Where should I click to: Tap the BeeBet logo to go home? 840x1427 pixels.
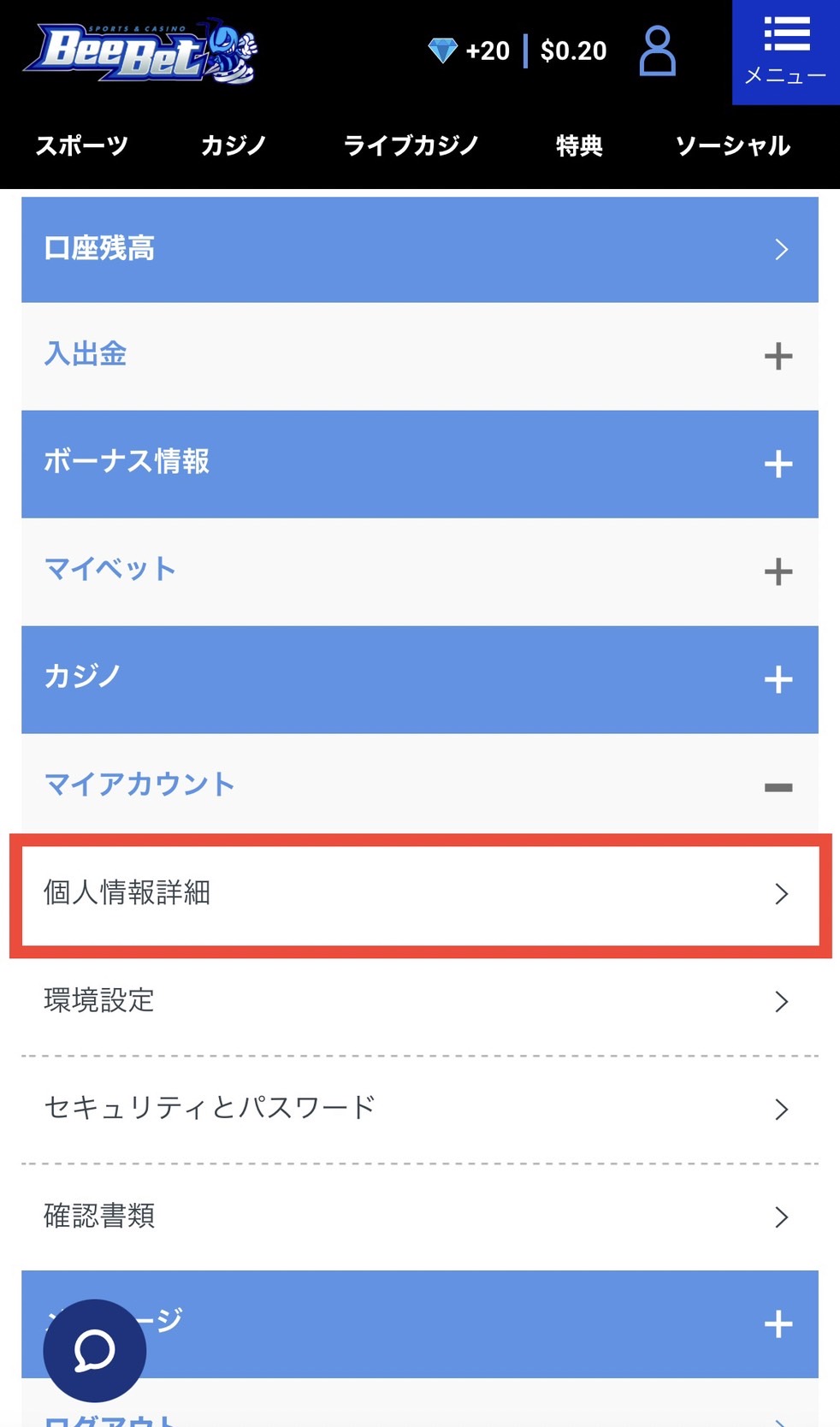click(x=141, y=51)
